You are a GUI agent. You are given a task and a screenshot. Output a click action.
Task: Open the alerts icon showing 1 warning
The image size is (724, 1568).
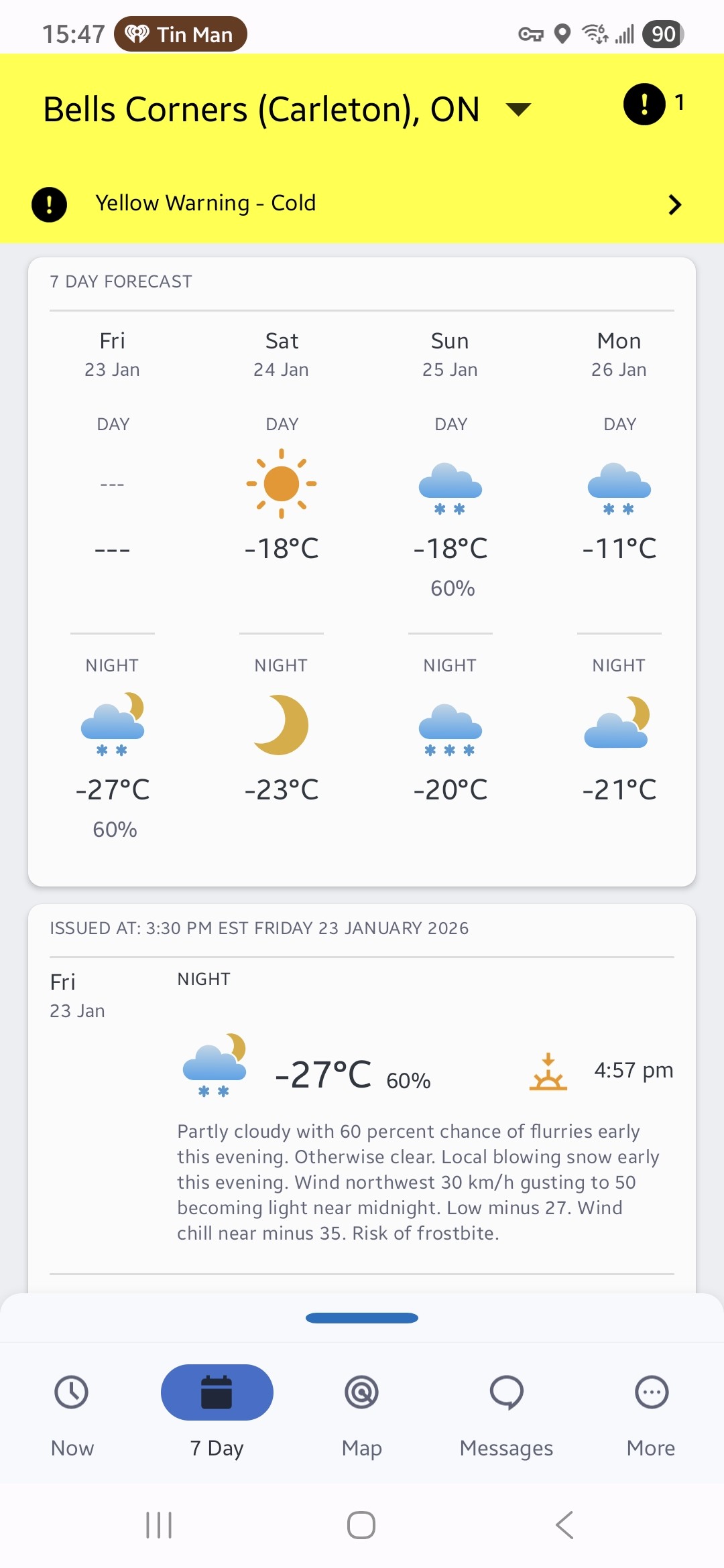click(645, 105)
